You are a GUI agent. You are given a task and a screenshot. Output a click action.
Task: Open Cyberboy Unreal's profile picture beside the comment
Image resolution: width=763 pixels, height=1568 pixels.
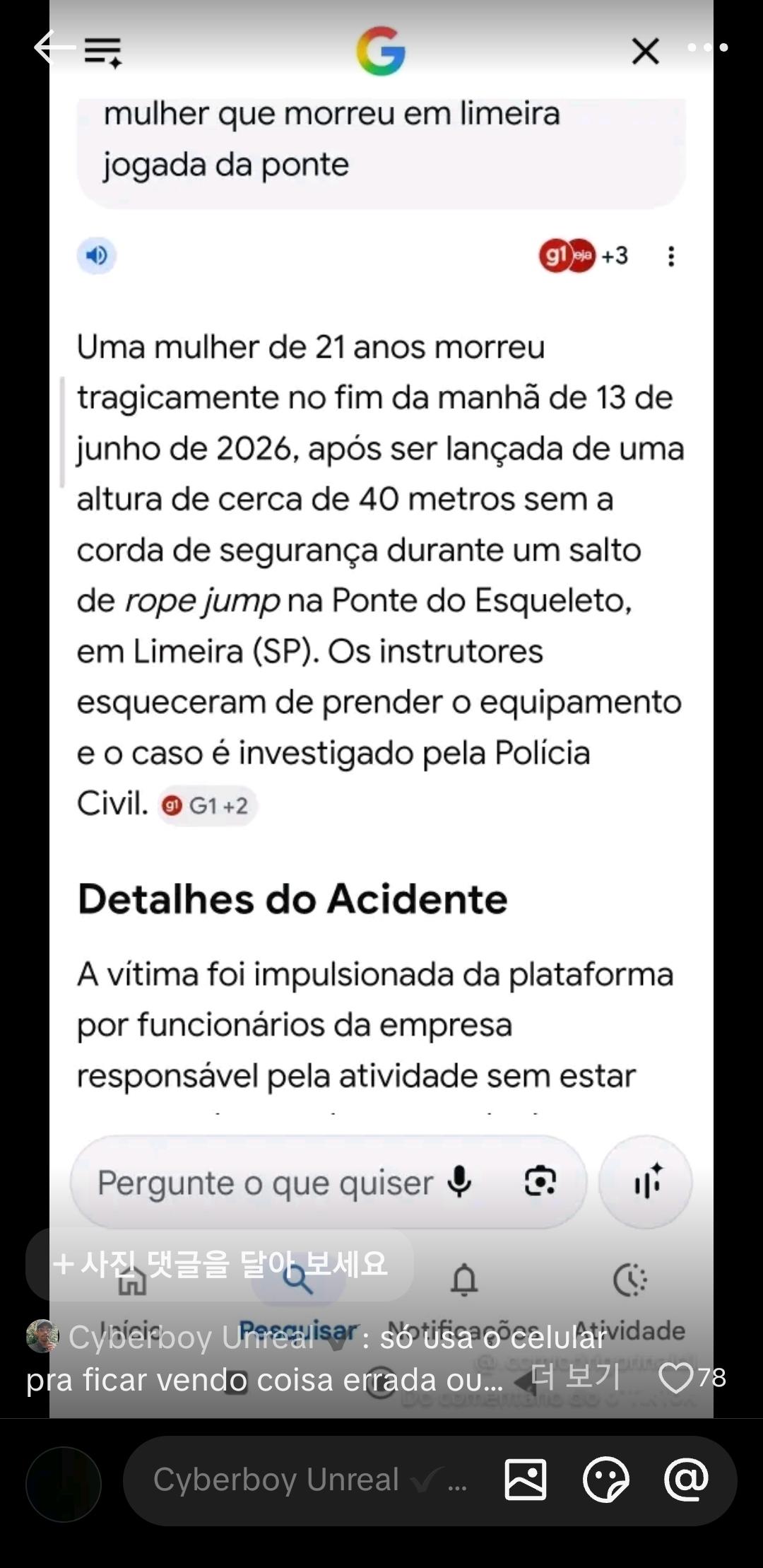pos(42,1335)
